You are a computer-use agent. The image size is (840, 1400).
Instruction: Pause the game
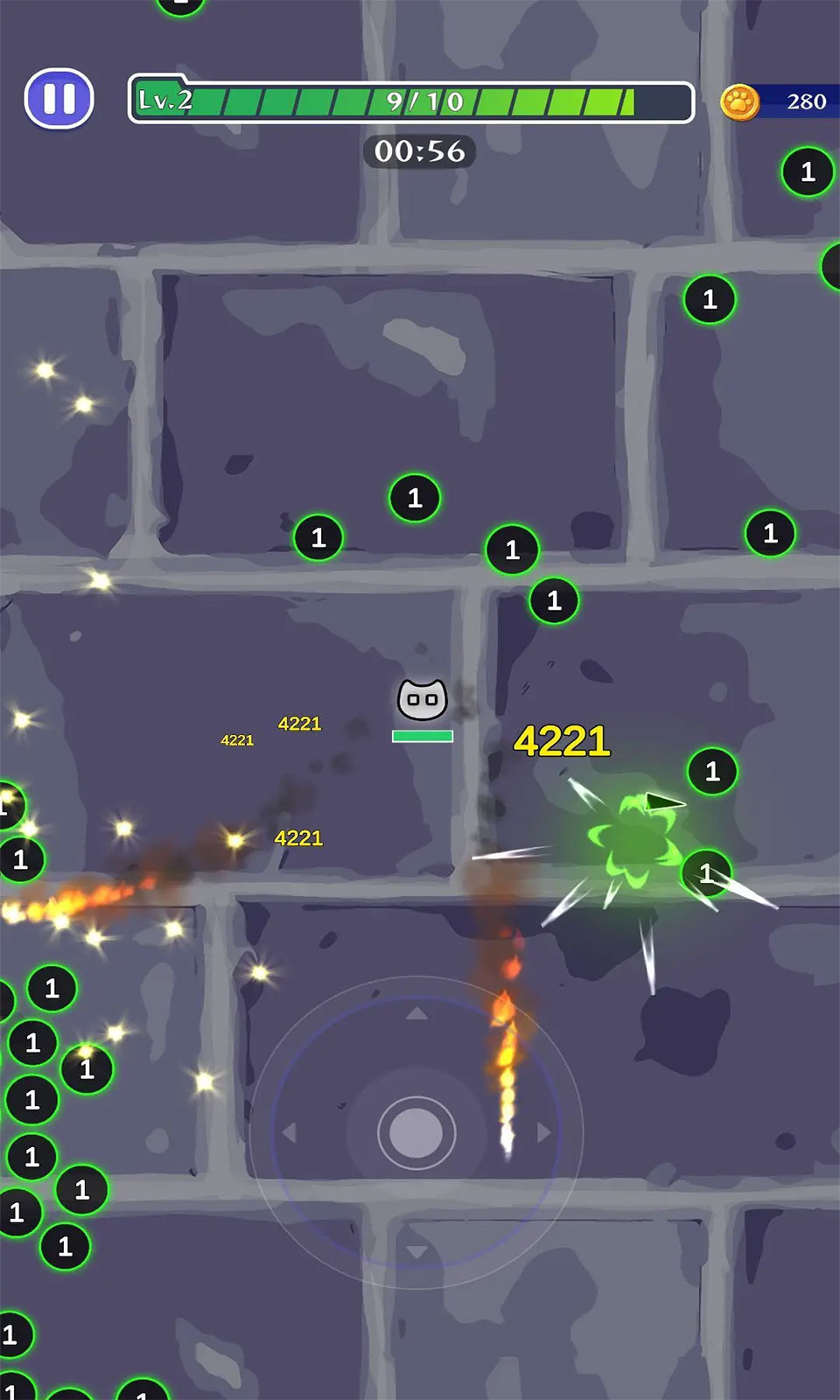click(x=59, y=99)
